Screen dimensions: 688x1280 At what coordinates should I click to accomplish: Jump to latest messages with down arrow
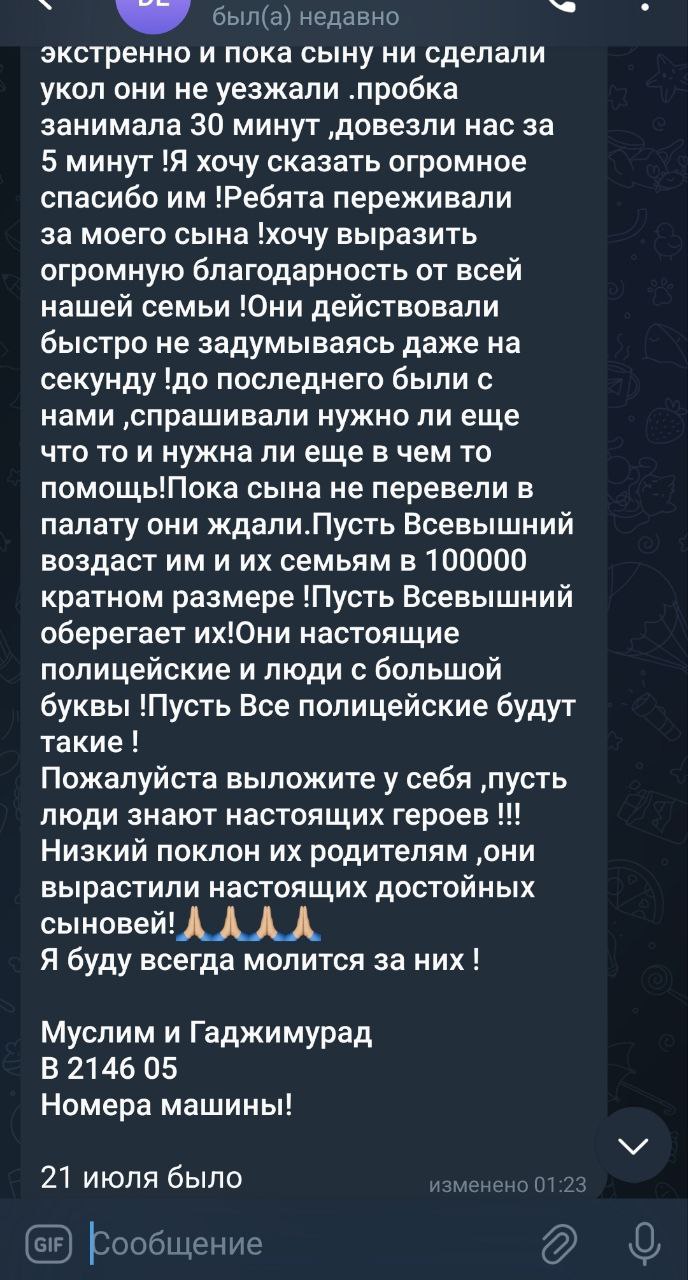pos(633,1145)
